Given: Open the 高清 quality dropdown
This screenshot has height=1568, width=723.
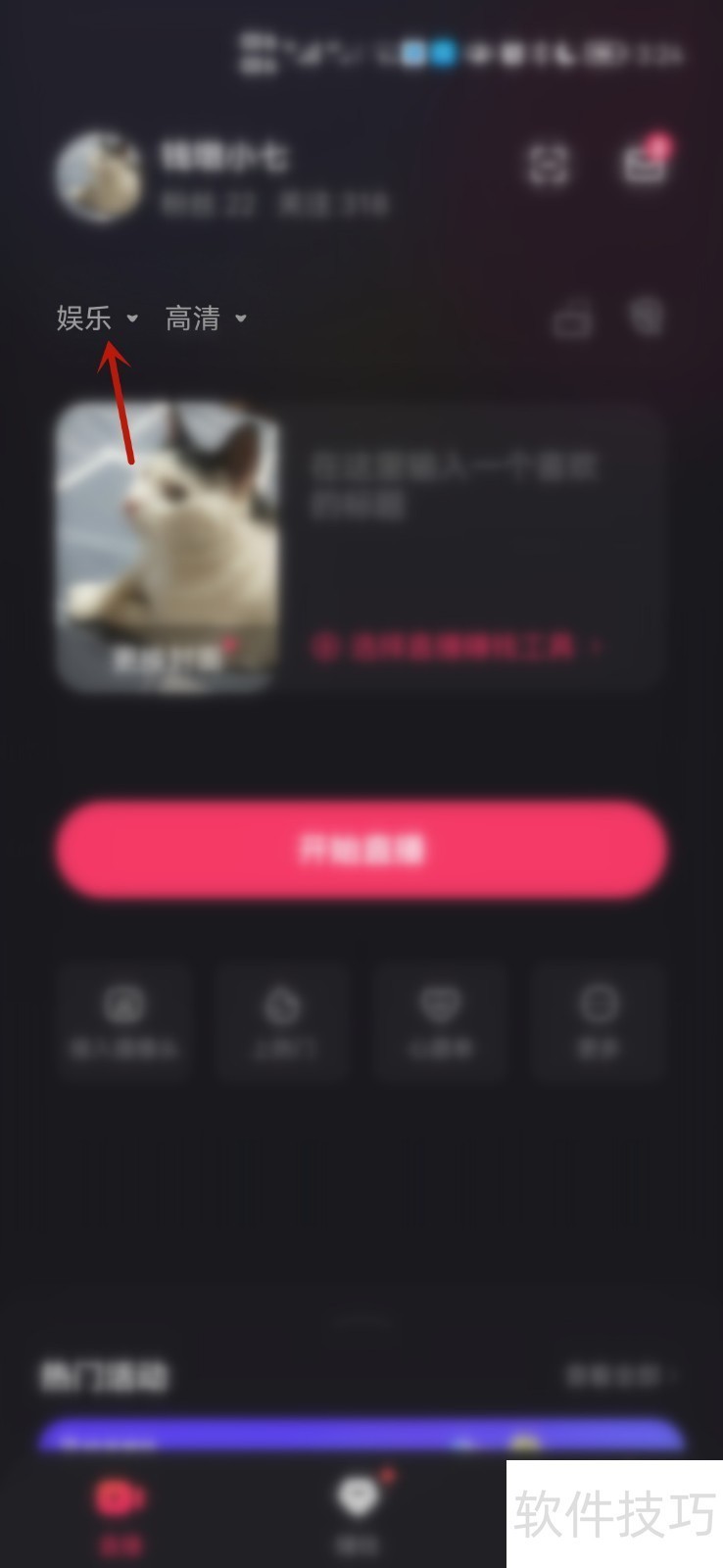Looking at the screenshot, I should 205,318.
